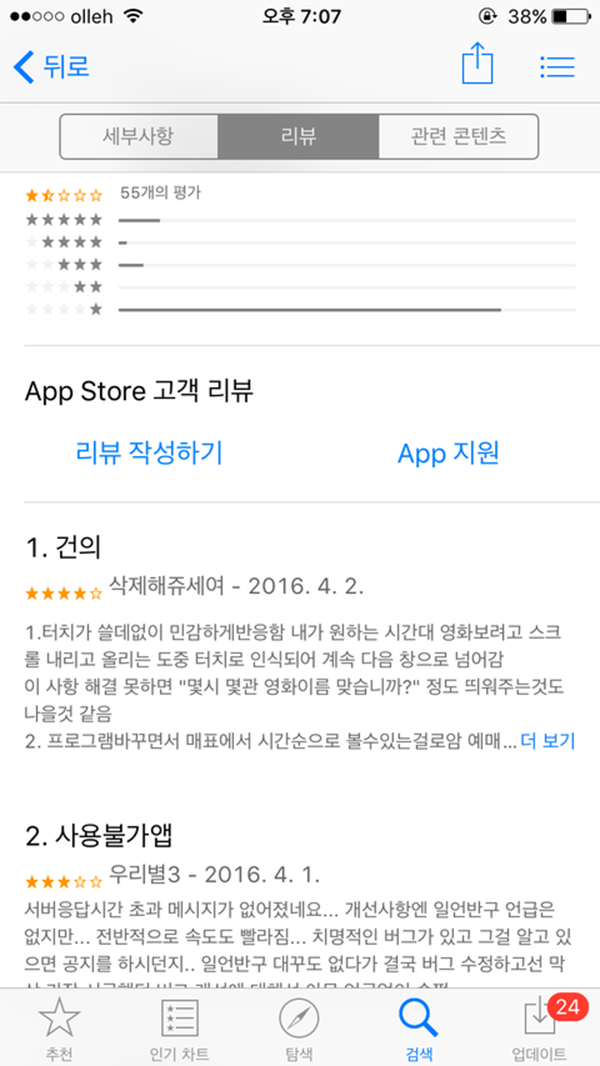Switch to the 세부사항 segment
Viewport: 600px width, 1066px height.
point(139,136)
